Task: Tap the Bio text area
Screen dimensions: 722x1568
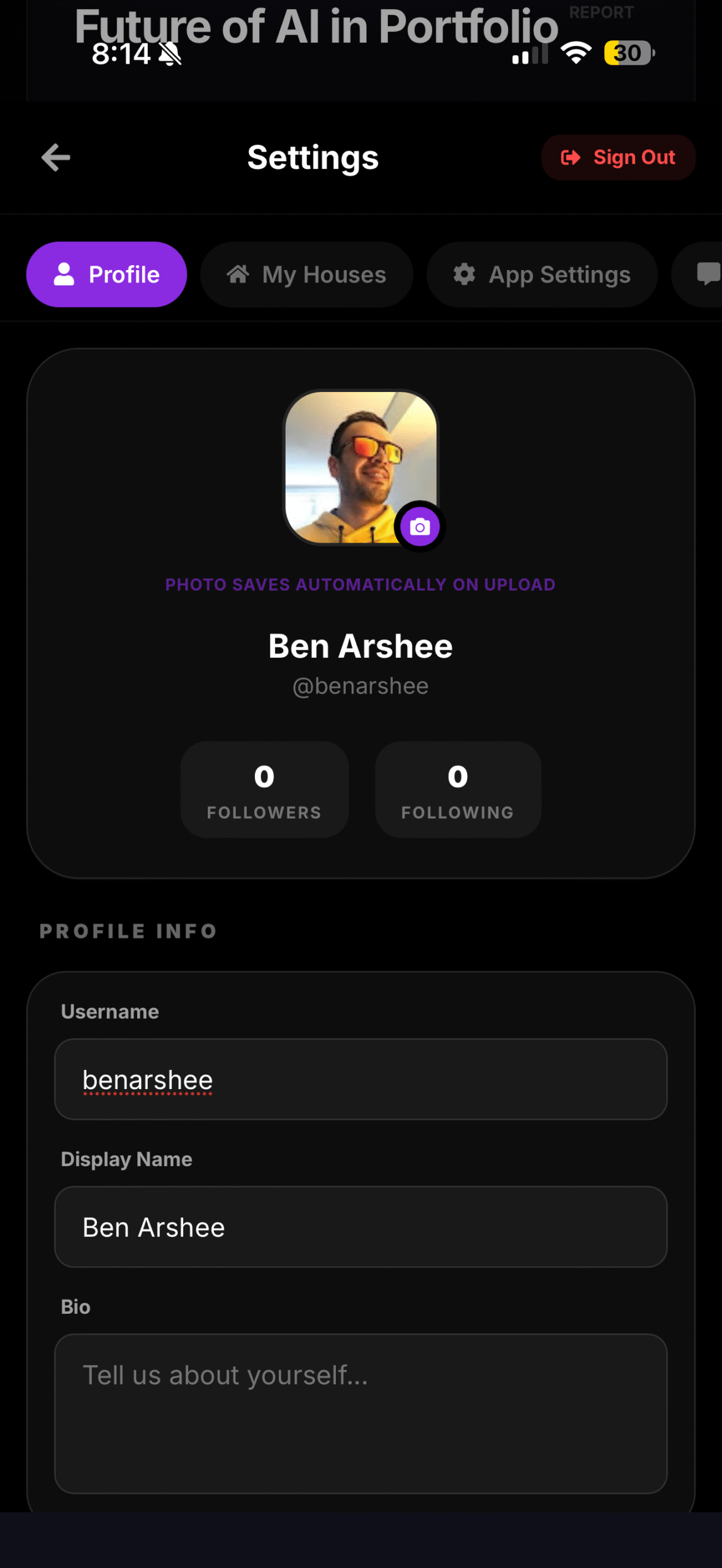Action: [x=360, y=1413]
